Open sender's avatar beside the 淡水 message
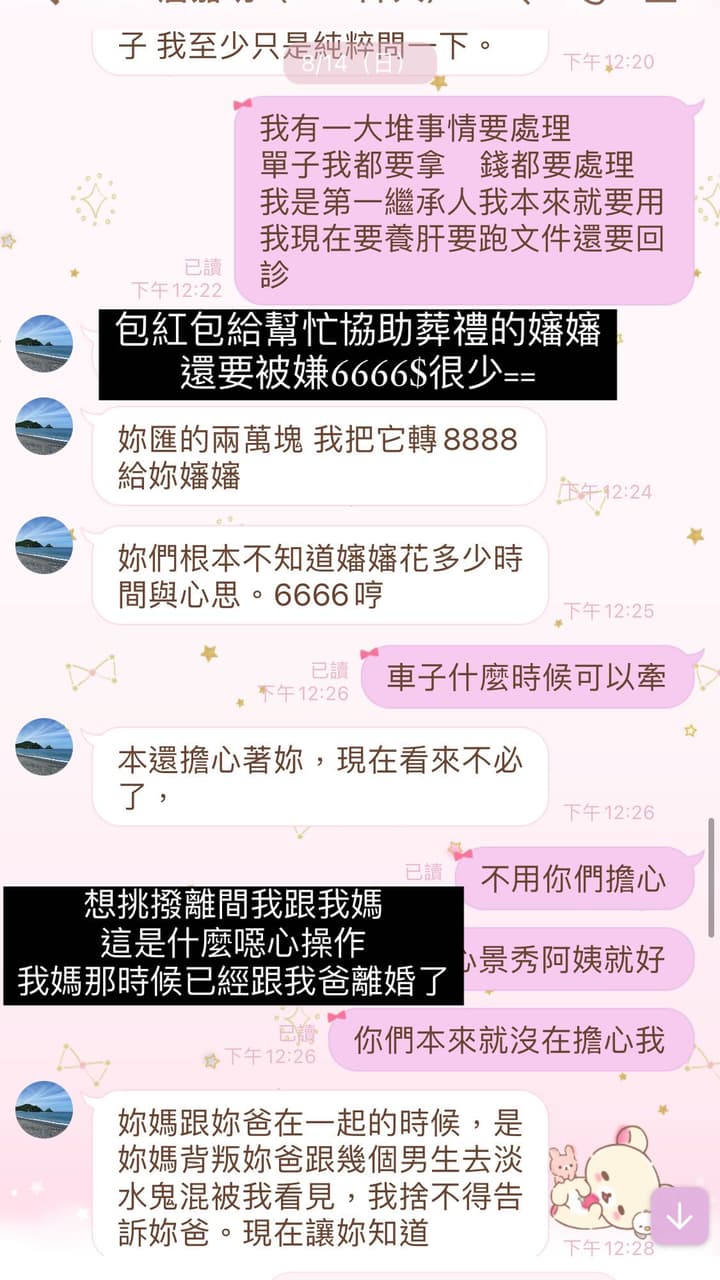The height and width of the screenshot is (1280, 720). pos(44,1109)
